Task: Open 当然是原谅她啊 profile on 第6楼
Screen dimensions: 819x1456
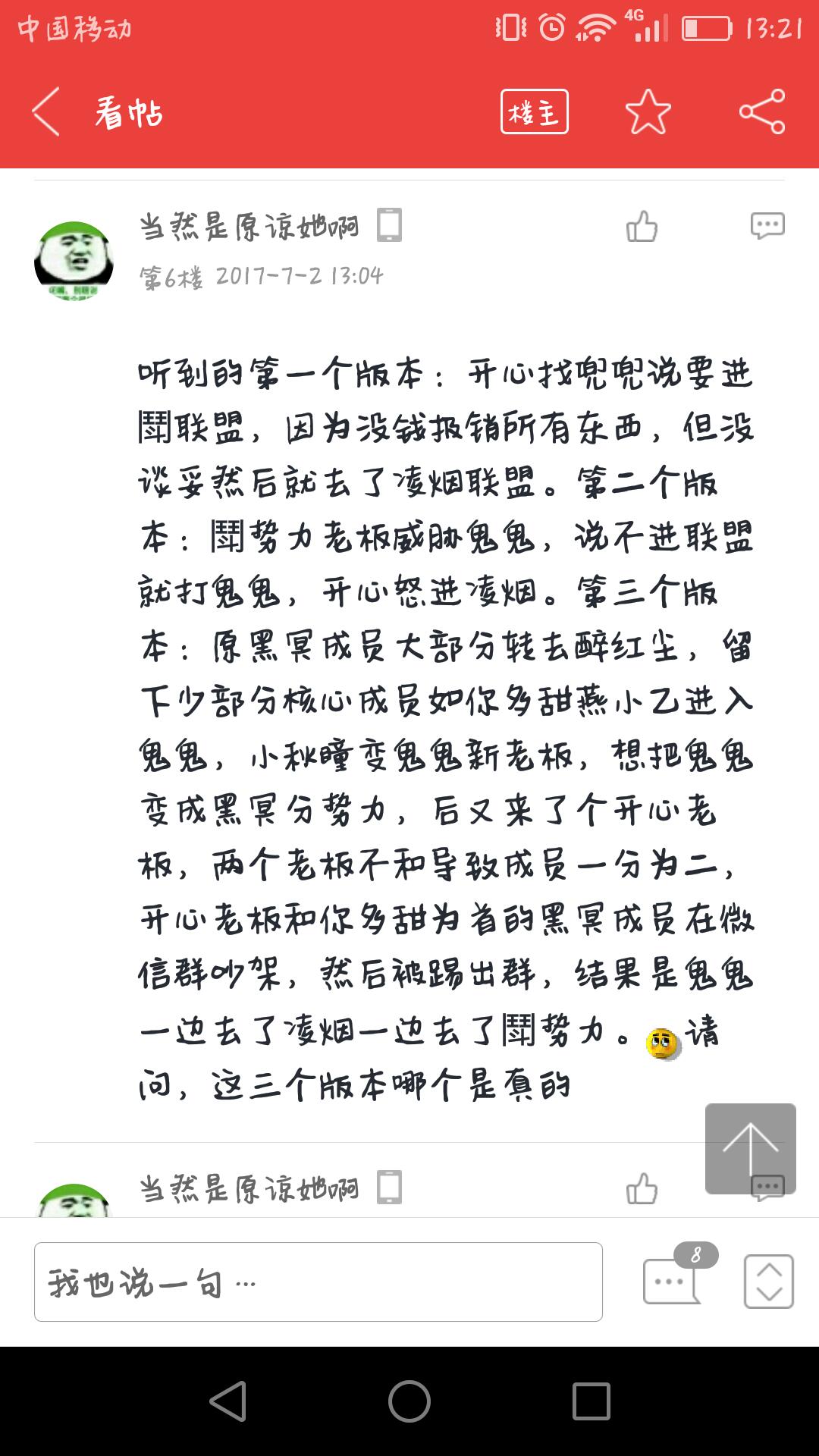Action: click(249, 226)
